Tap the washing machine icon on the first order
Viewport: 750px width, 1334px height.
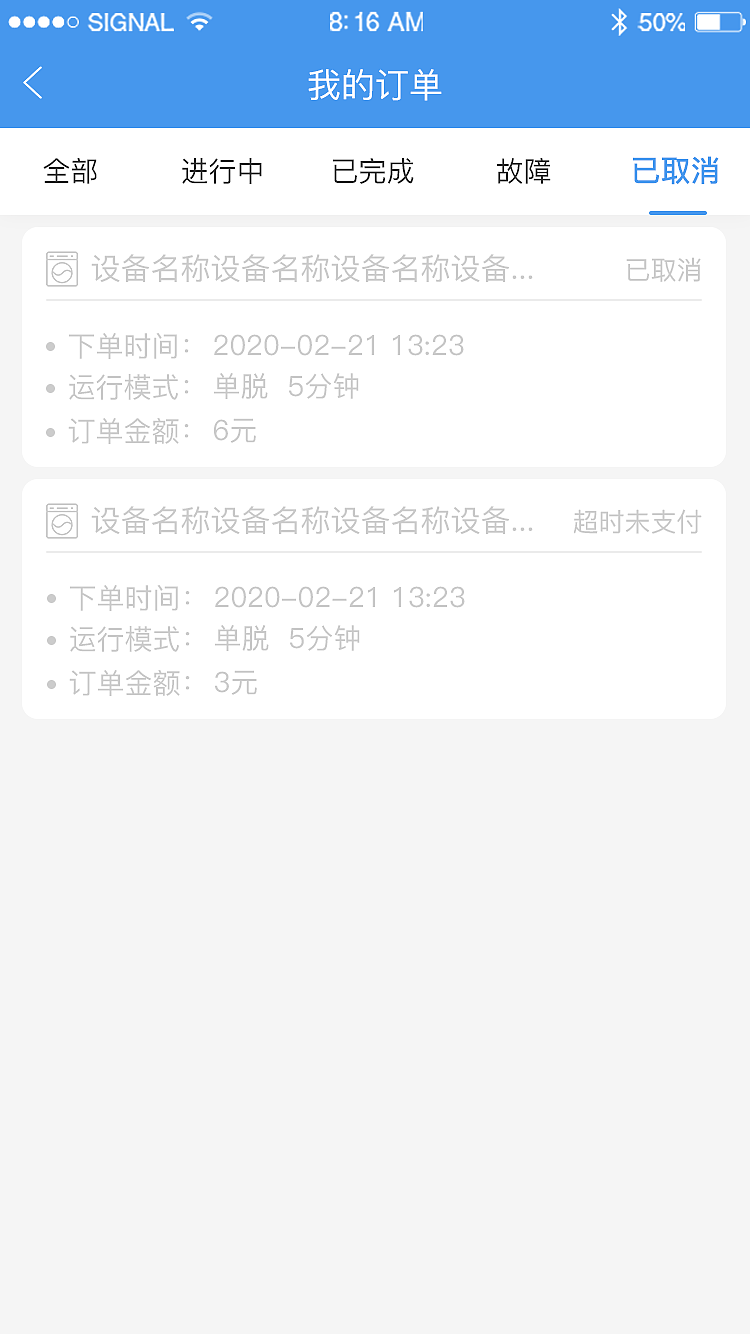pyautogui.click(x=61, y=269)
